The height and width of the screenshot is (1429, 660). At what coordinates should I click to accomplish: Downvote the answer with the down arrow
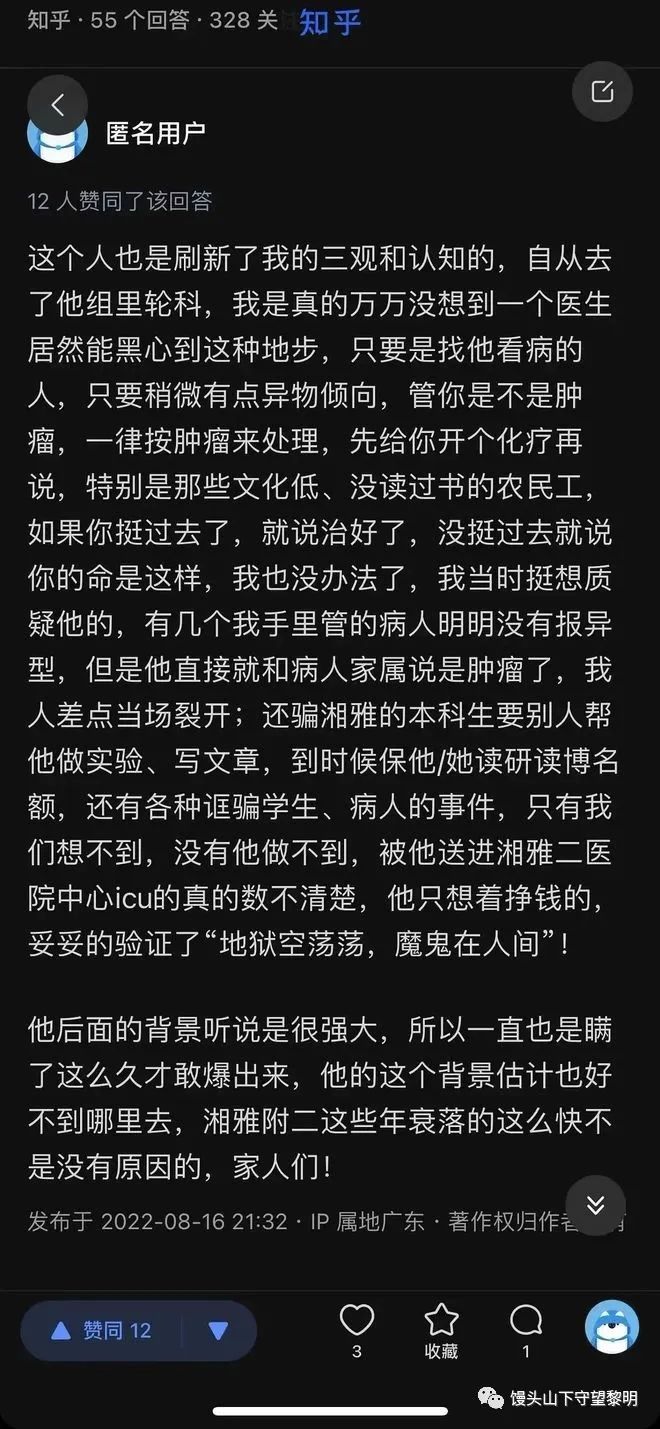pyautogui.click(x=219, y=1331)
